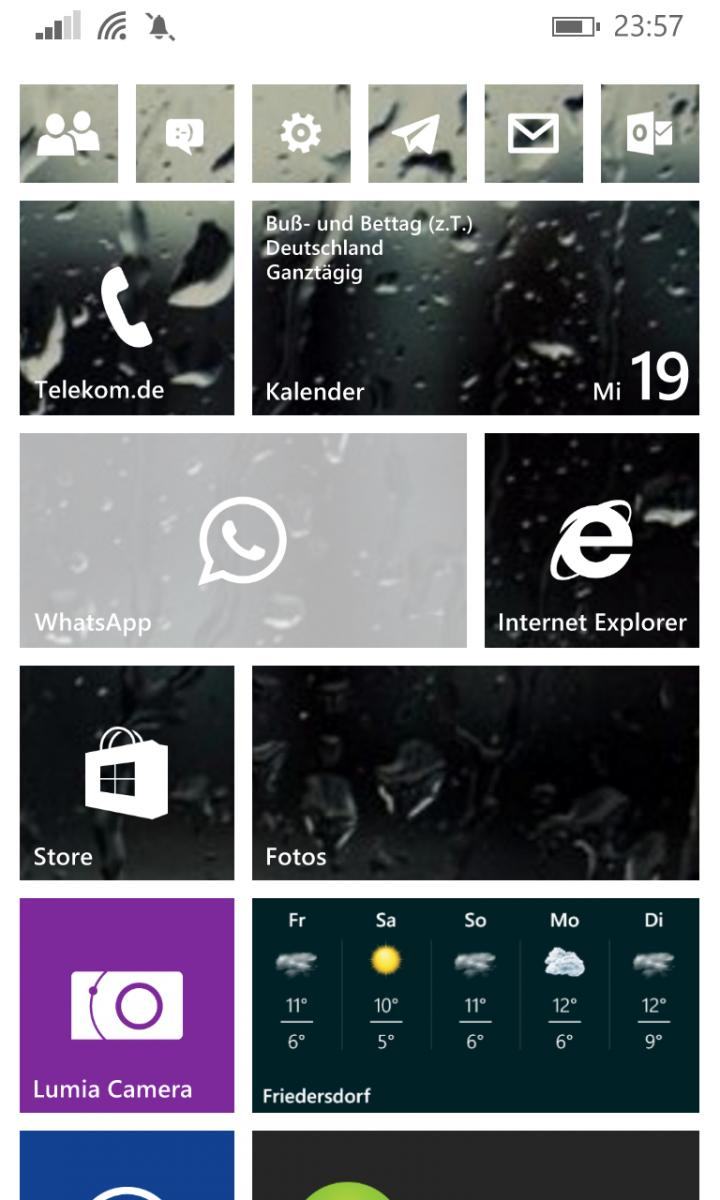Open the Mail envelope tile
The height and width of the screenshot is (1200, 720).
click(x=533, y=133)
